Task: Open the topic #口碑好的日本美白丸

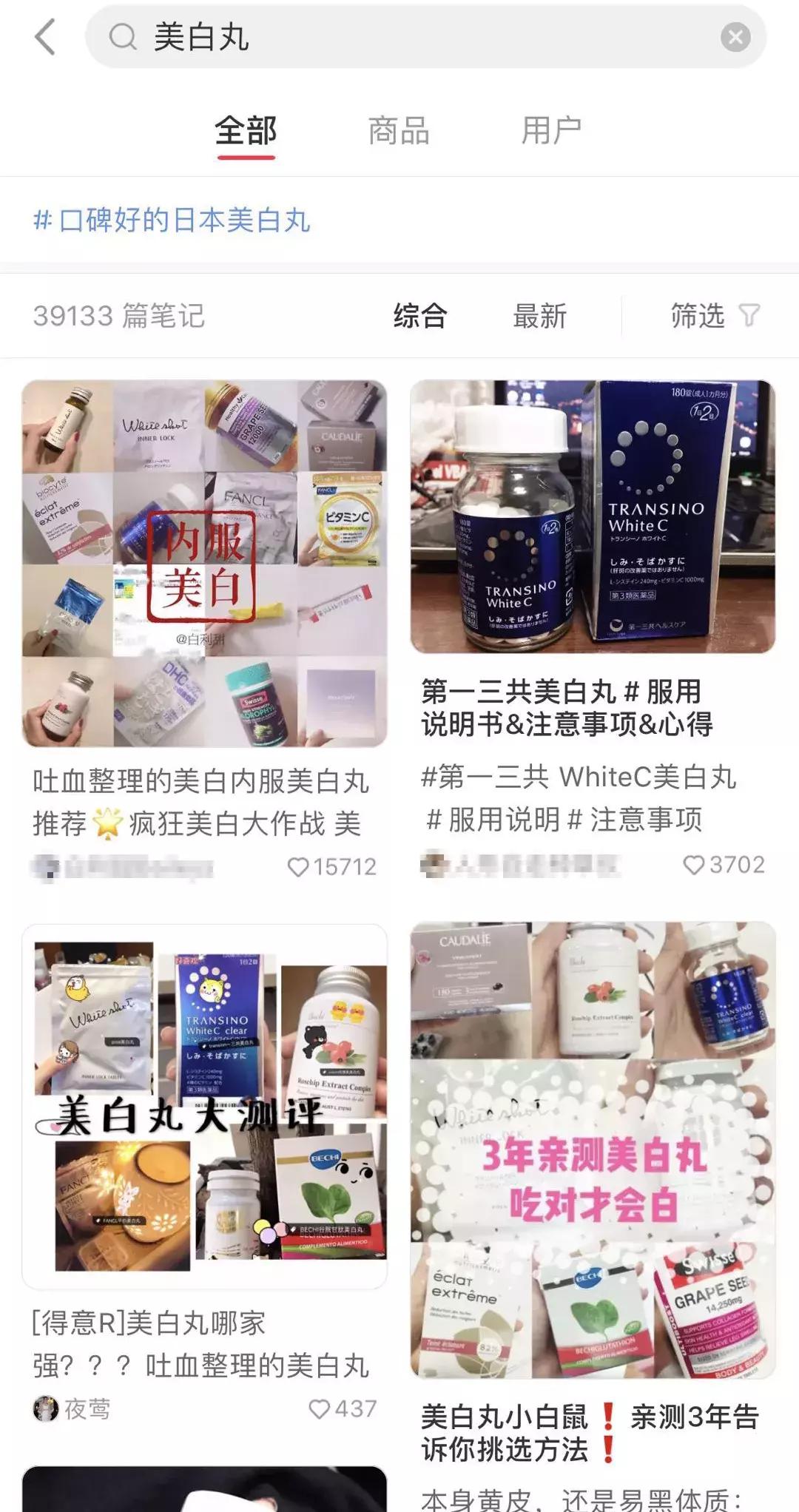Action: (172, 220)
